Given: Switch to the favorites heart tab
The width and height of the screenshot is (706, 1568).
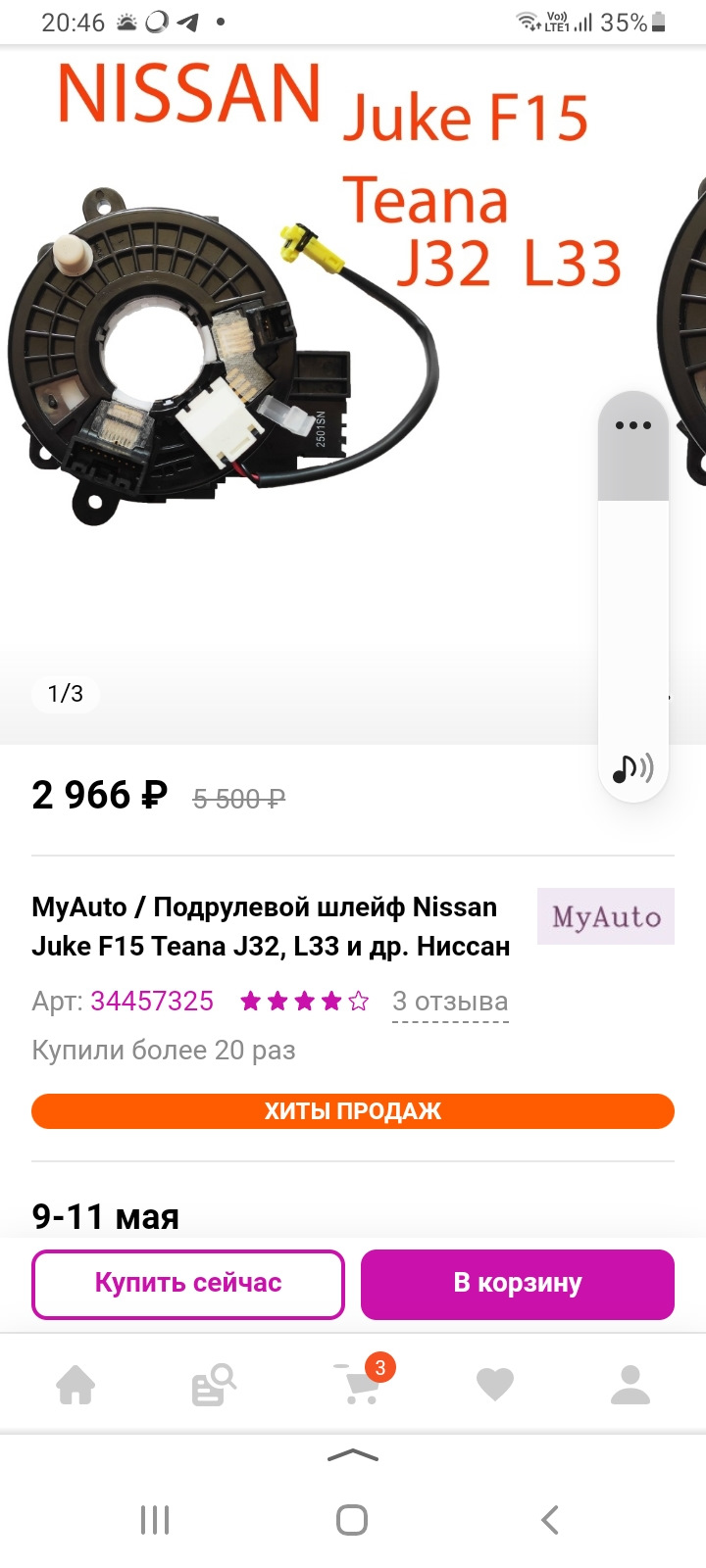Looking at the screenshot, I should (x=494, y=1385).
